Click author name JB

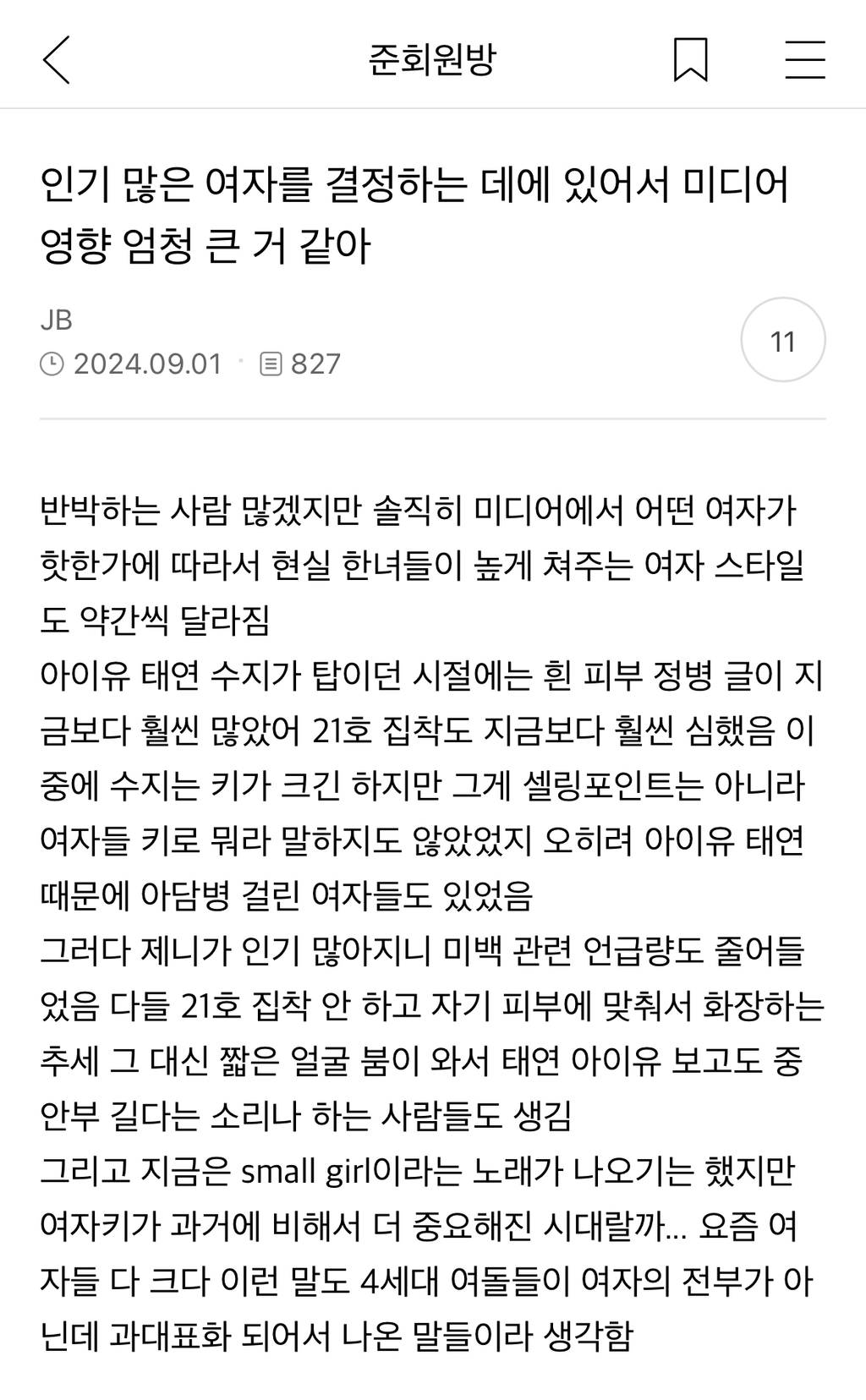(56, 321)
